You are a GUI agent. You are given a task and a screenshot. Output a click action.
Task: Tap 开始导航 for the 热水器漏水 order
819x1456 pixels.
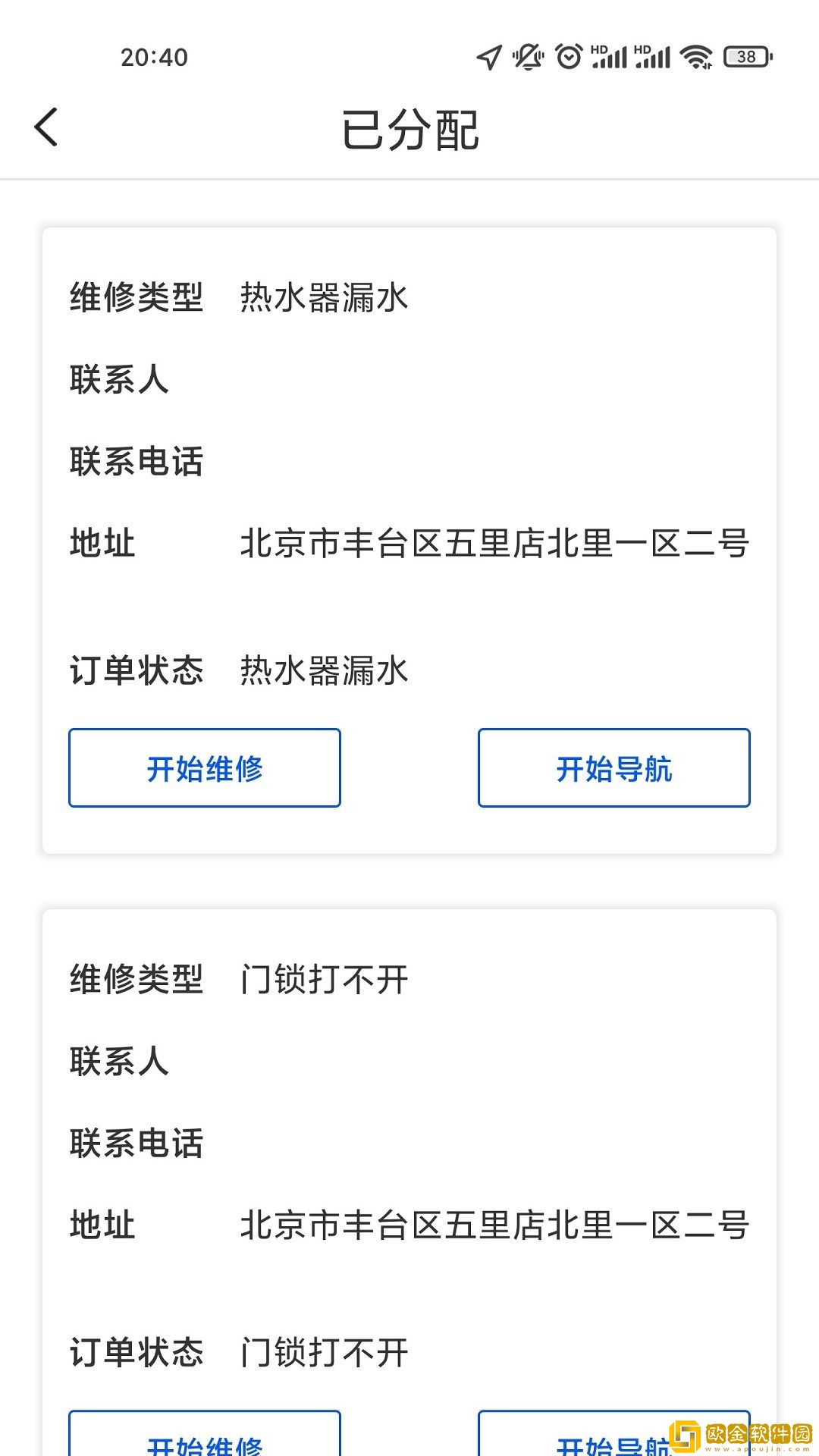click(x=613, y=767)
